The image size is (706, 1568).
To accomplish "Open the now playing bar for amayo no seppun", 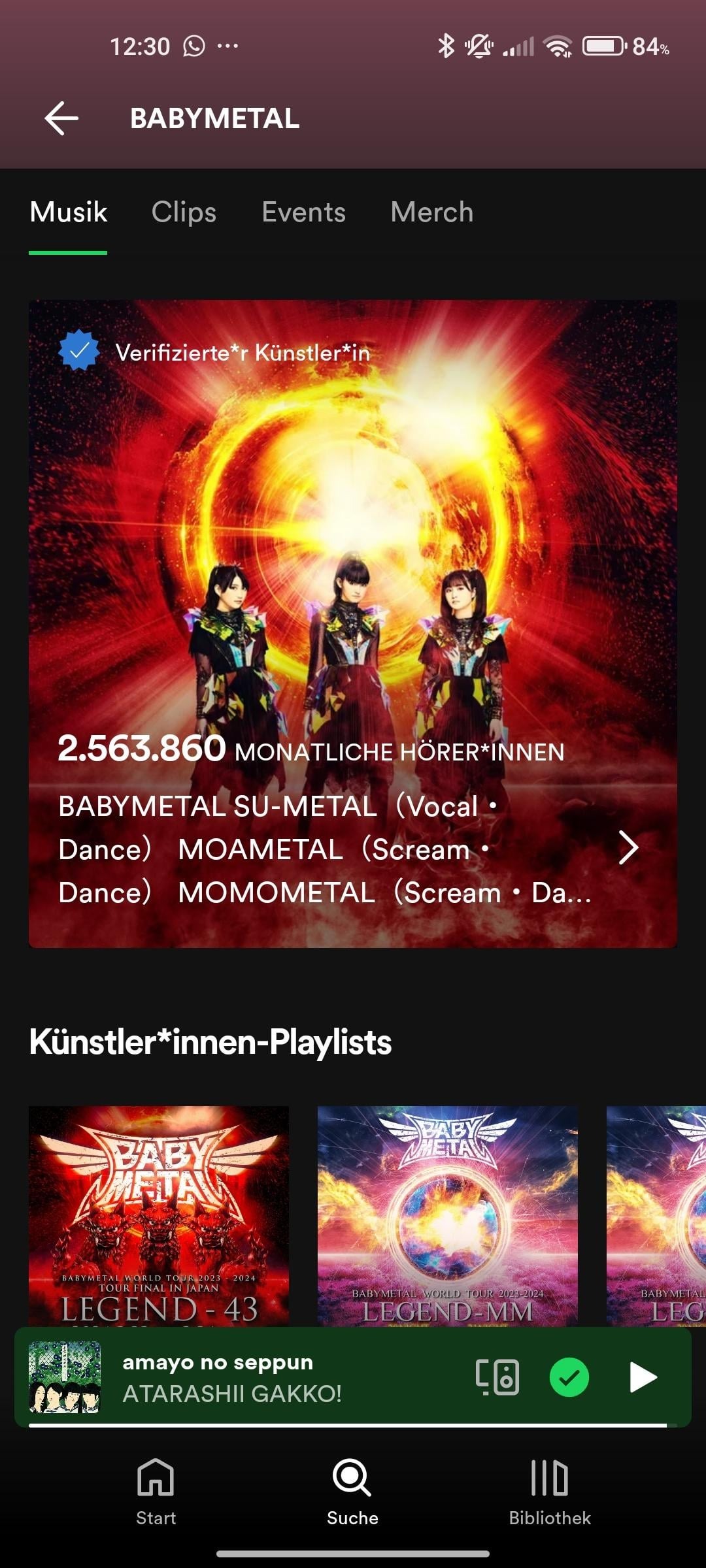I will pos(261,1377).
